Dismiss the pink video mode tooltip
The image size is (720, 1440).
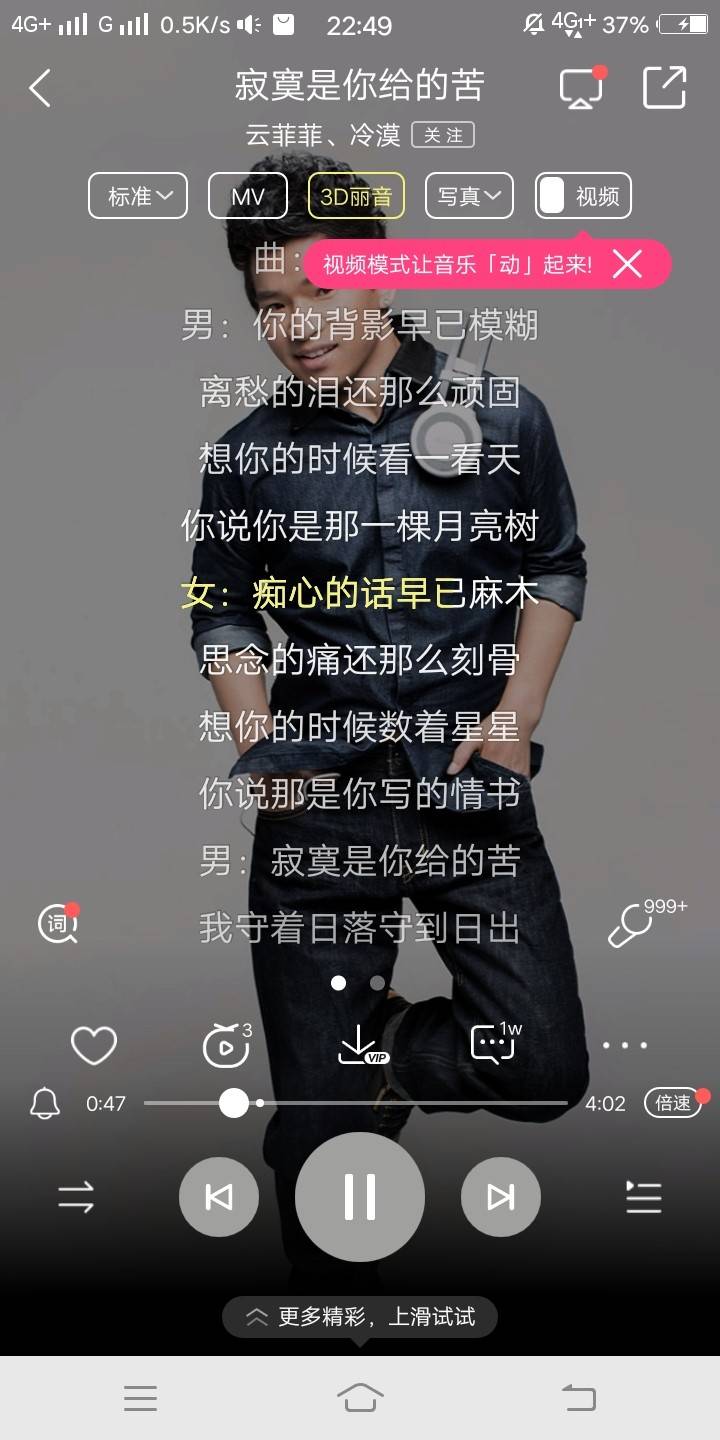627,264
